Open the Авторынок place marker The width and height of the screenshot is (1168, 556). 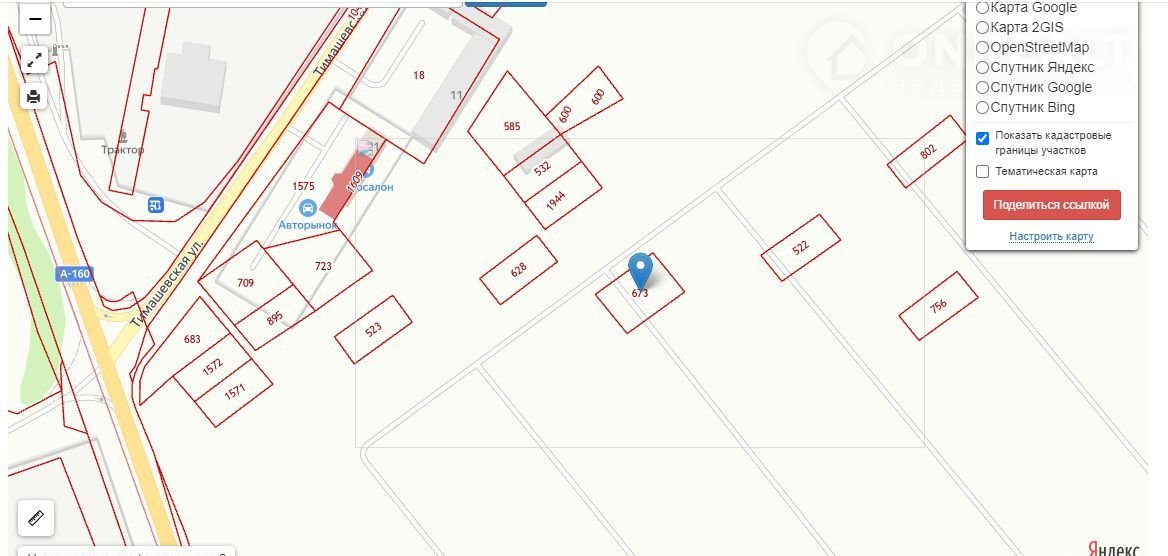pyautogui.click(x=308, y=208)
